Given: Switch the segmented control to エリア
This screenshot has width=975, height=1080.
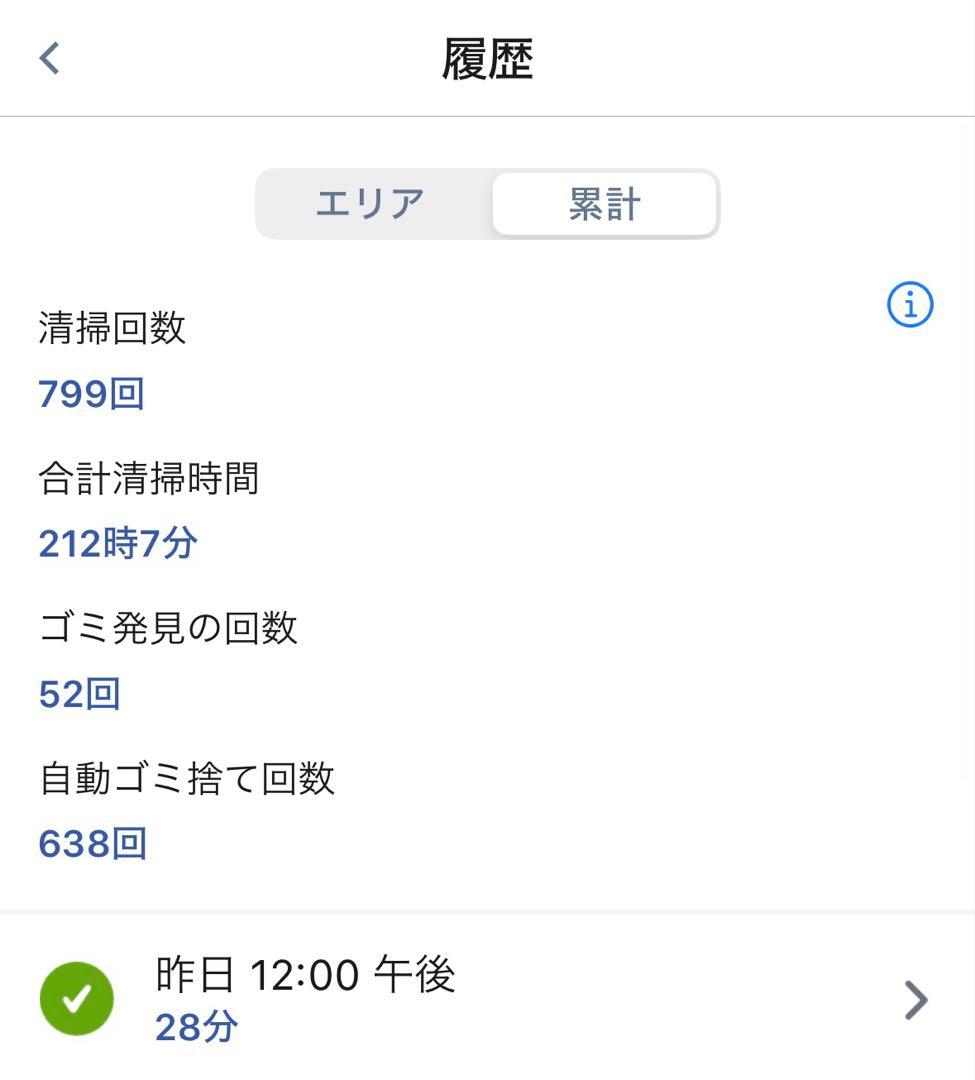Looking at the screenshot, I should click(371, 204).
